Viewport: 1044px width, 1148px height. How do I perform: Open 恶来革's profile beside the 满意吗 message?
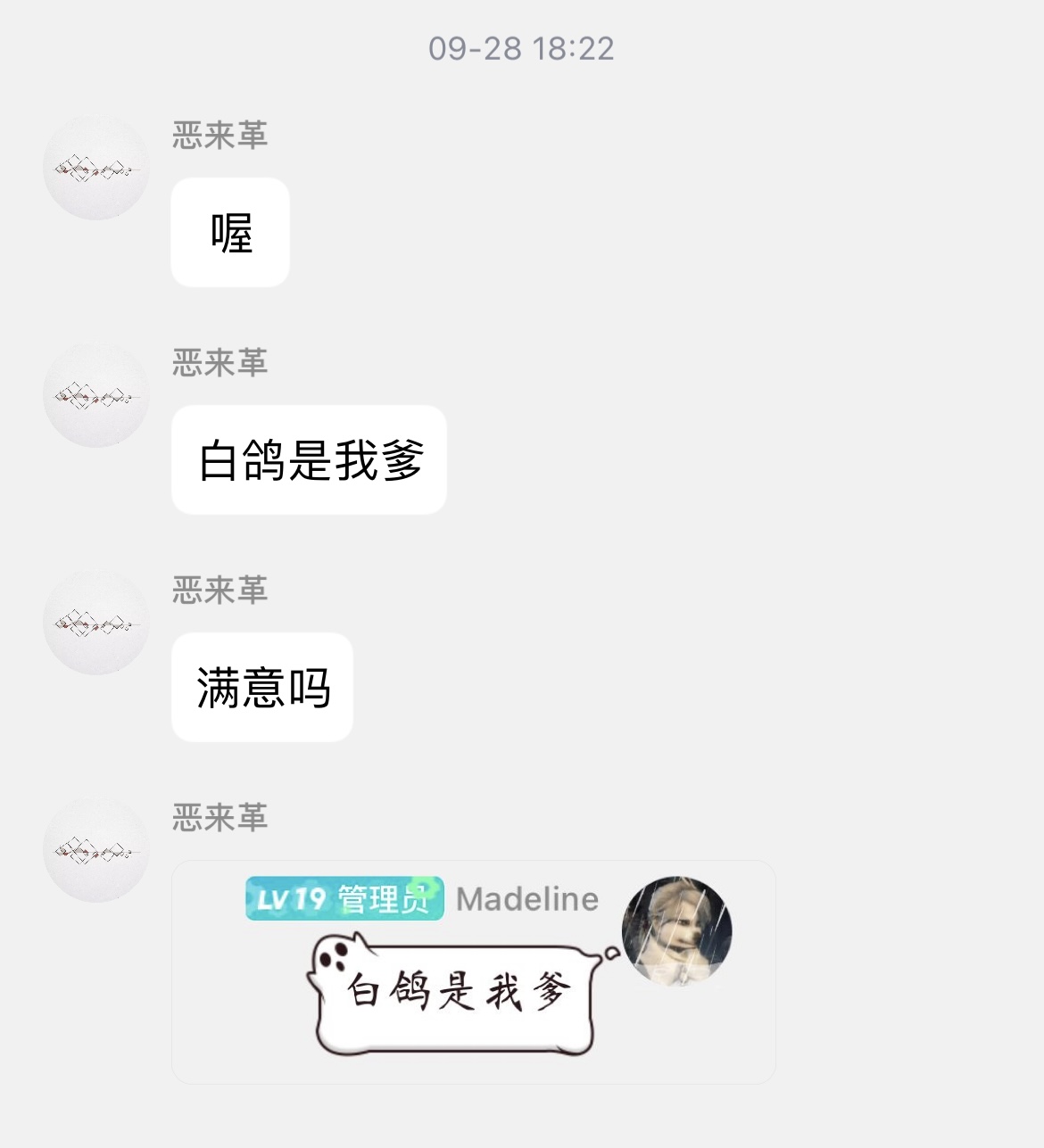tap(96, 623)
